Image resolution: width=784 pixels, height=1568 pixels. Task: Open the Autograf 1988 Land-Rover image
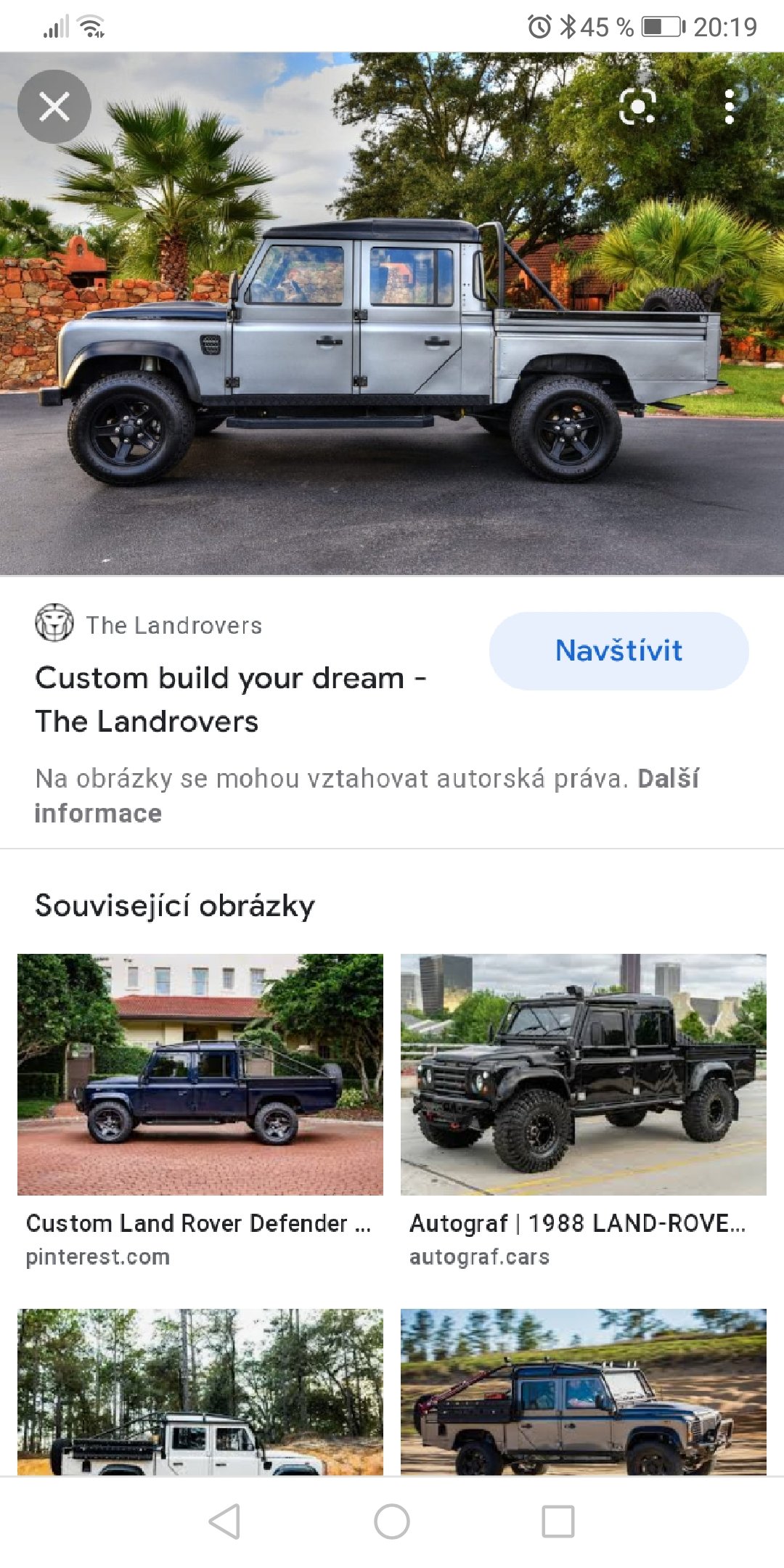pyautogui.click(x=584, y=1074)
